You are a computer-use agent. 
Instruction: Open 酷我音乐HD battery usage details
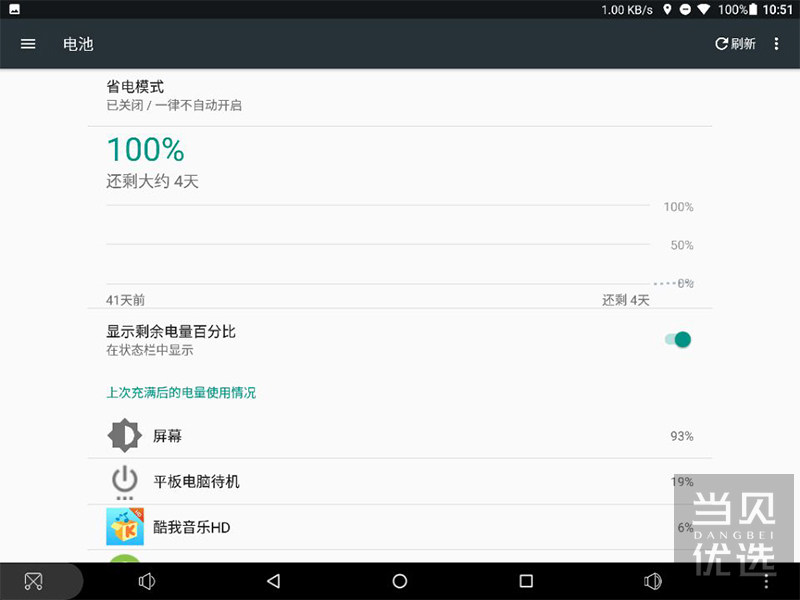400,527
